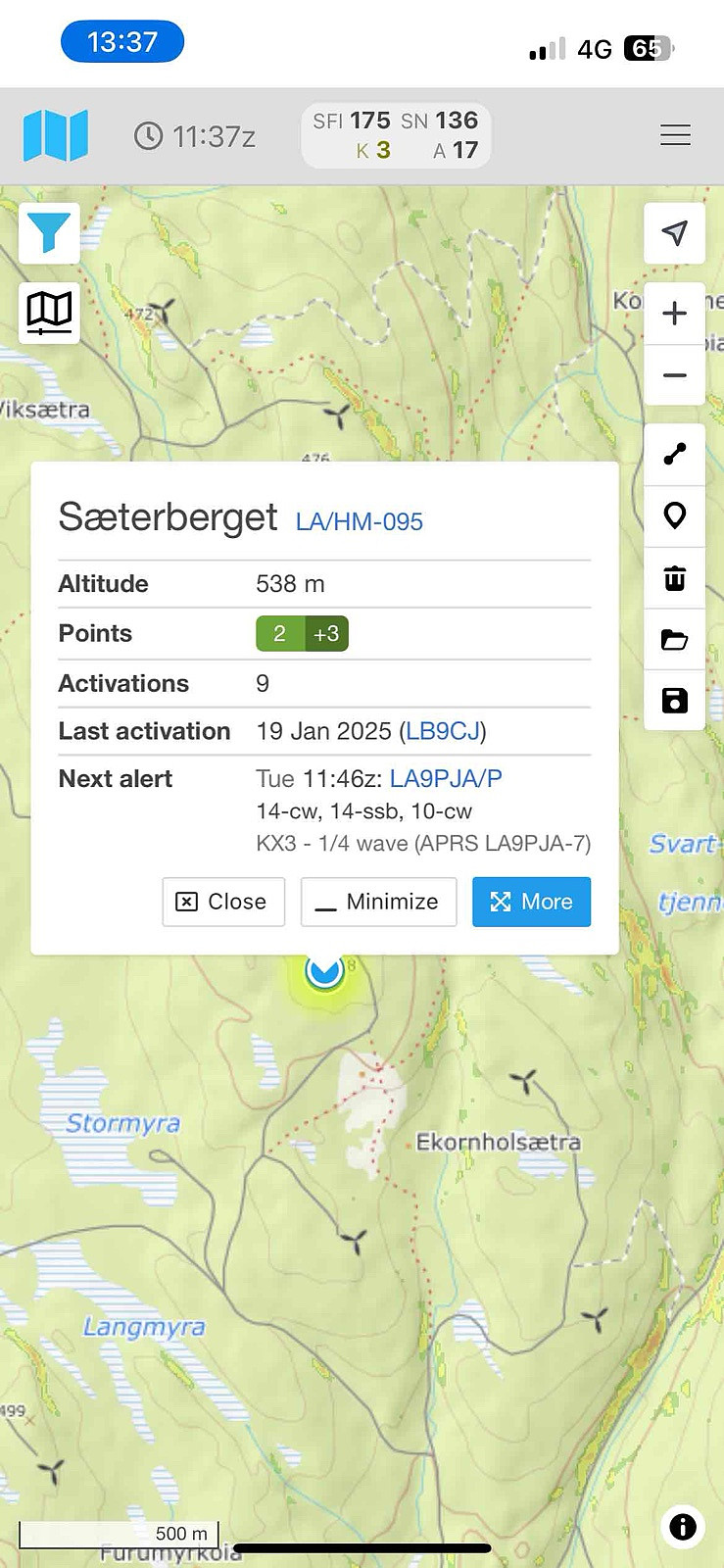This screenshot has width=724, height=1568.
Task: Zoom out of the map
Action: tap(674, 375)
